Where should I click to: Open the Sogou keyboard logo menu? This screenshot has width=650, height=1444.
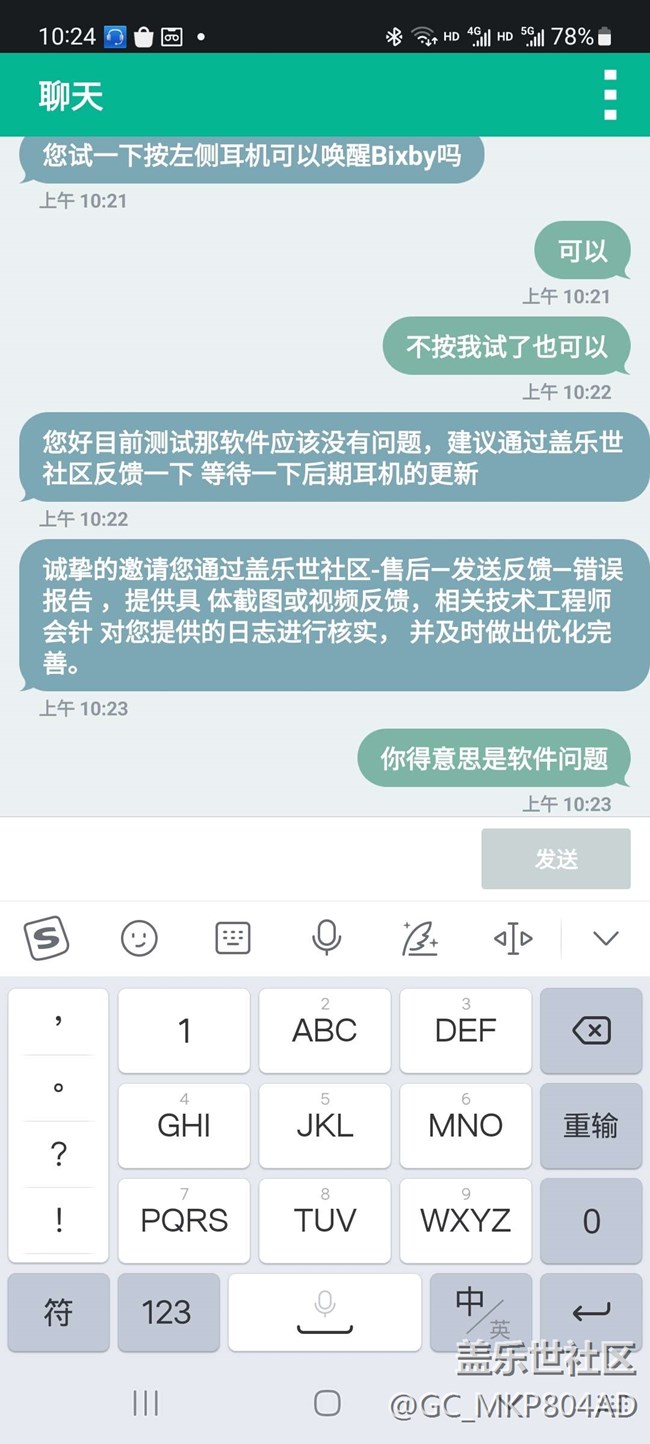coord(46,938)
